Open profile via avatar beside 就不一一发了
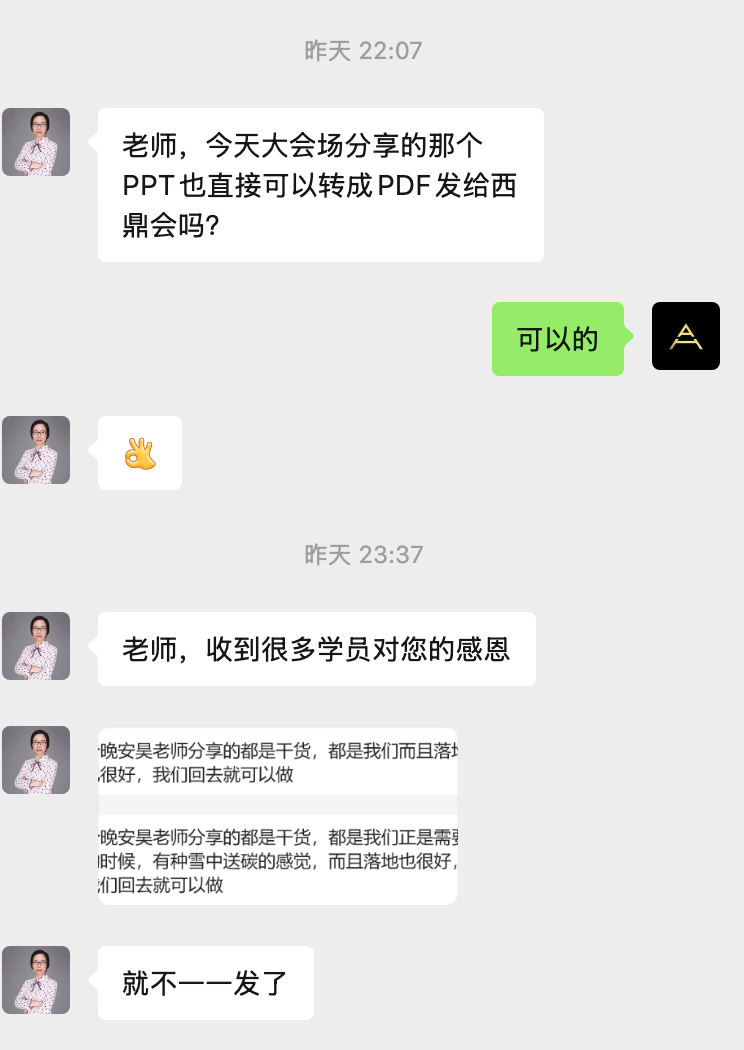 [x=36, y=980]
